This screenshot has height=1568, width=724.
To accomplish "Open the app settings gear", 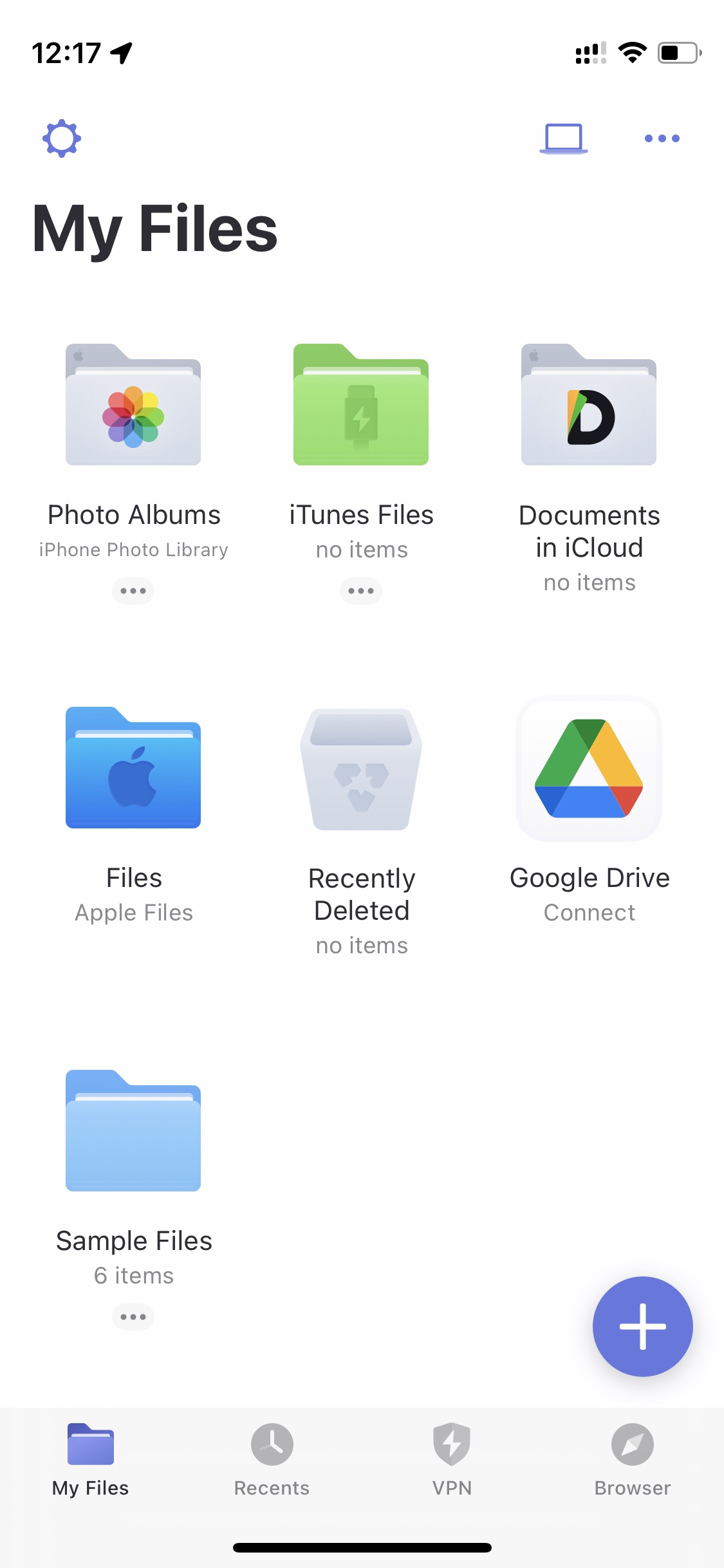I will 61,137.
